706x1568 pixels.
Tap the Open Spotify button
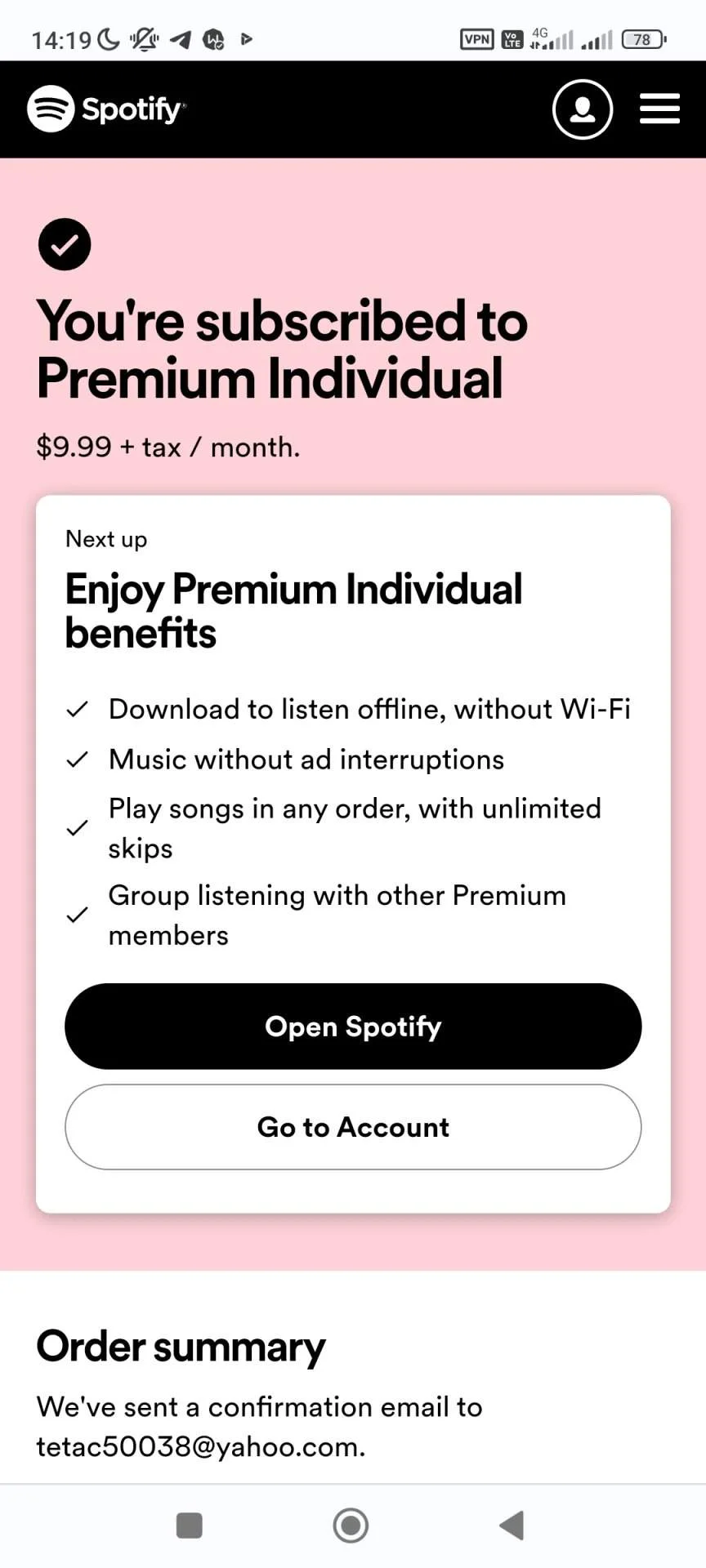click(x=353, y=1027)
